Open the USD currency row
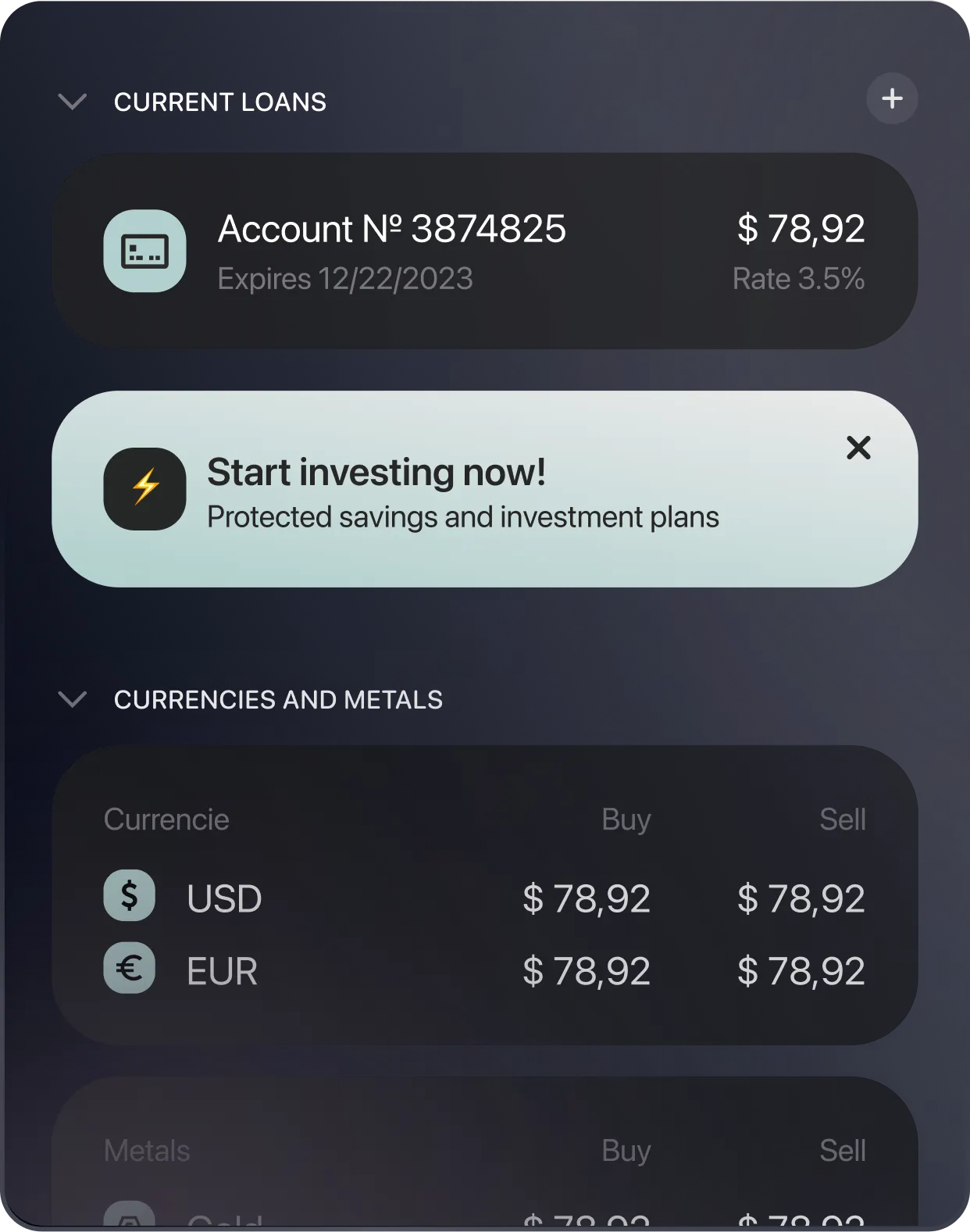970x1232 pixels. 485,898
